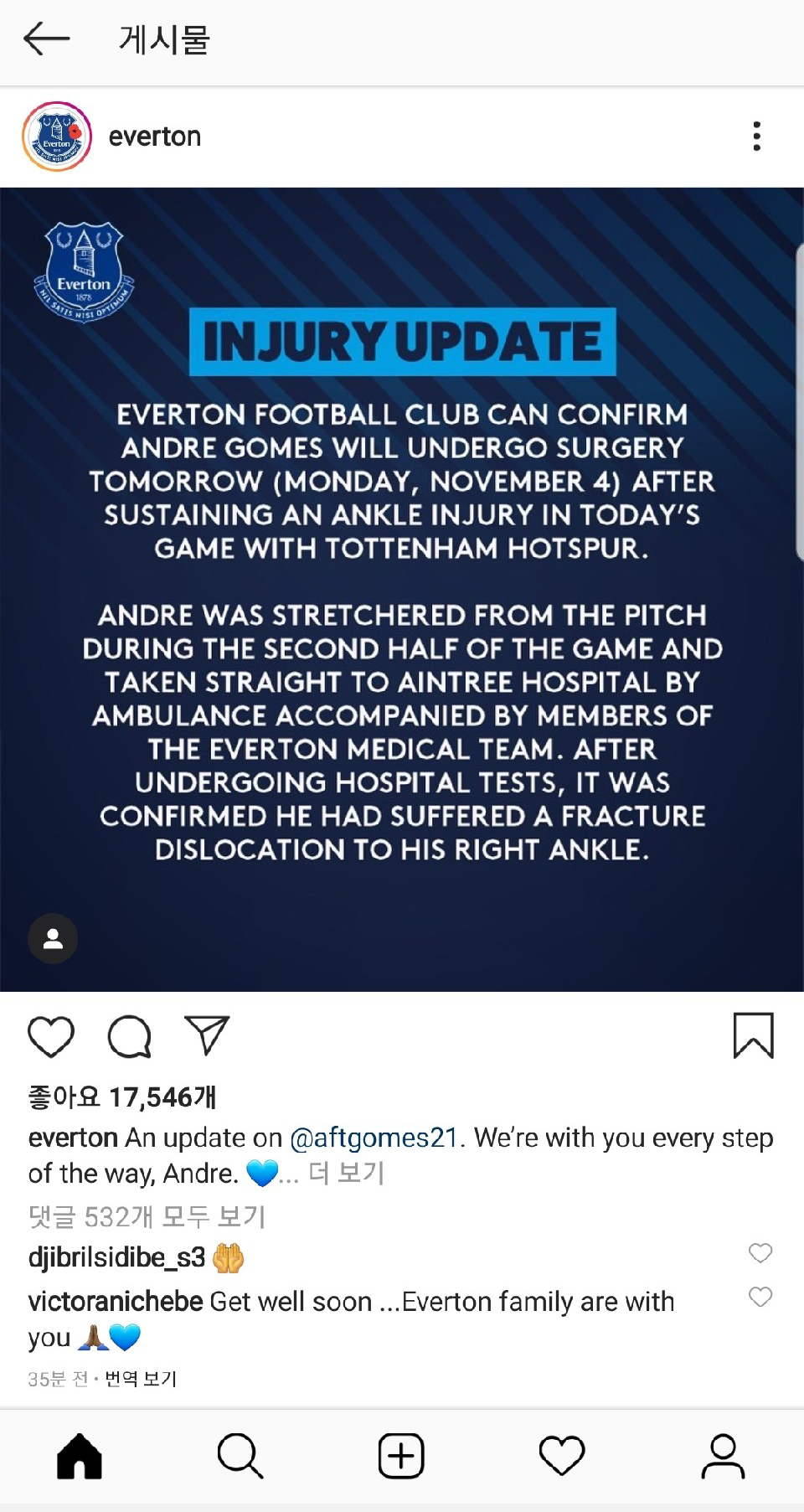Viewport: 804px width, 1512px height.
Task: Like the Everton injury update post
Action: pyautogui.click(x=51, y=1036)
